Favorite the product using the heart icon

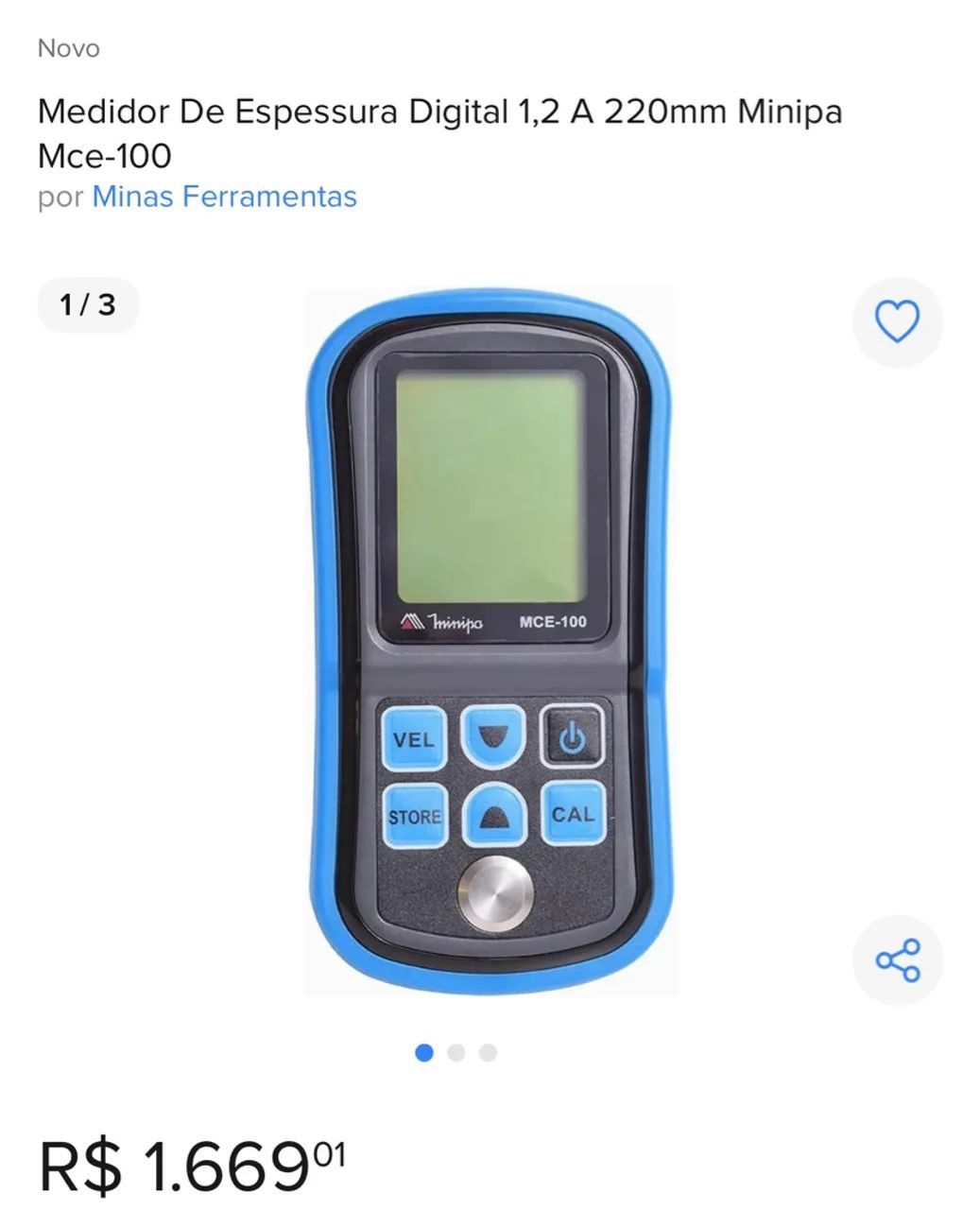[898, 321]
